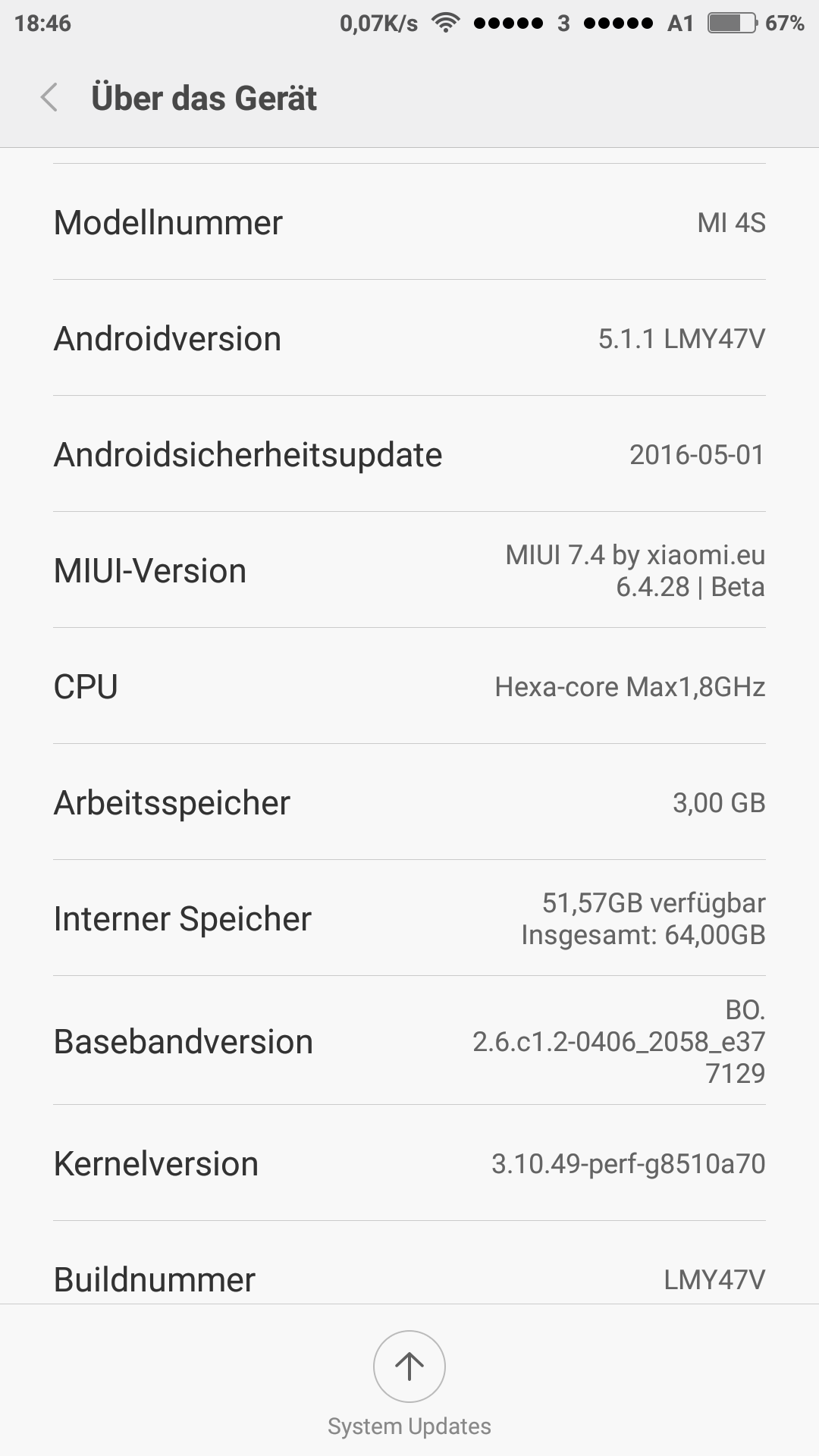Tap the Kernelversion row
Screen dimensions: 819x1456
pyautogui.click(x=409, y=1163)
